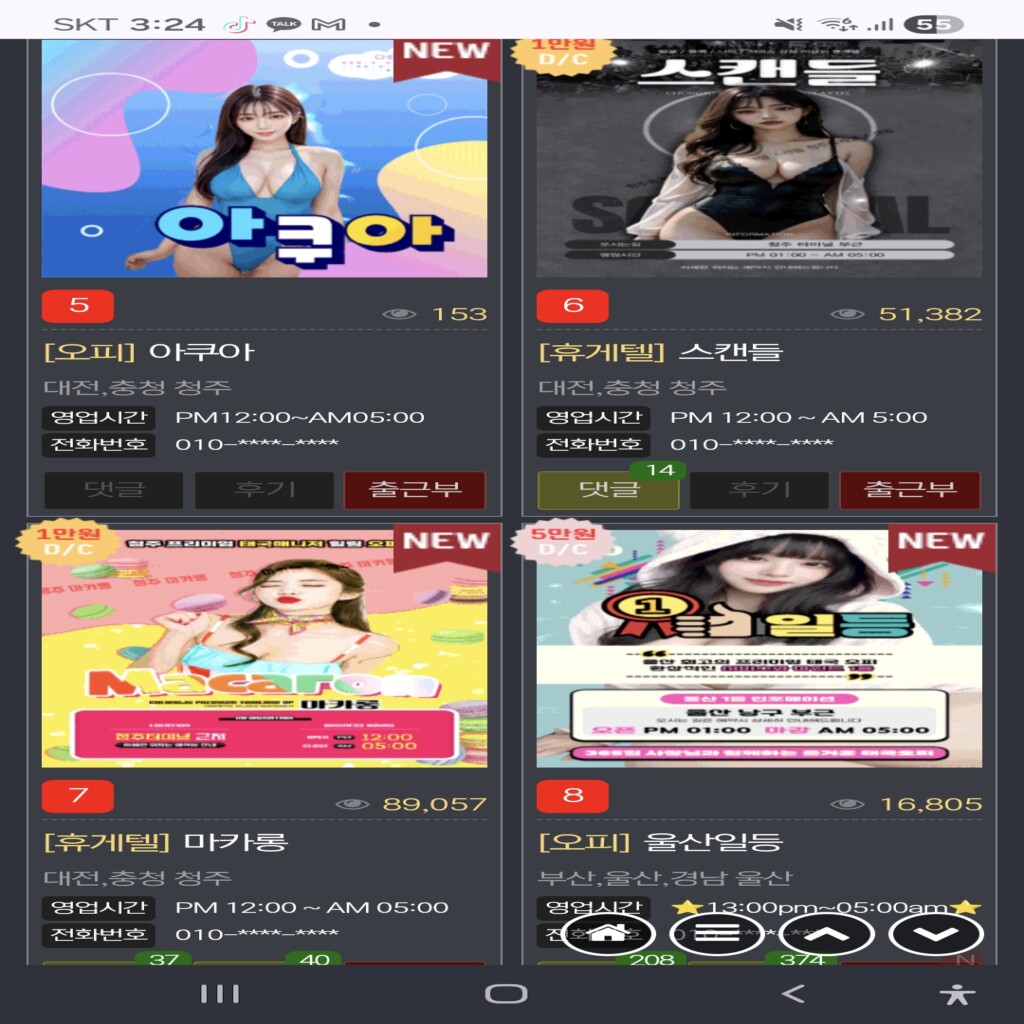Viewport: 1024px width, 1024px height.
Task: Tap 후기 button under 스캔들
Action: point(759,490)
